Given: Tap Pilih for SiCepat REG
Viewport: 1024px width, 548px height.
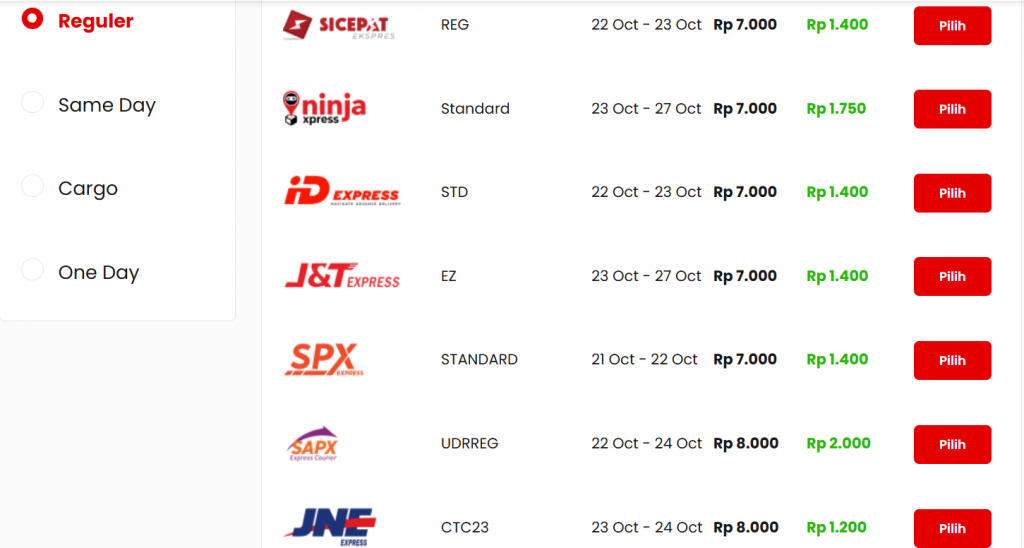Looking at the screenshot, I should point(952,26).
